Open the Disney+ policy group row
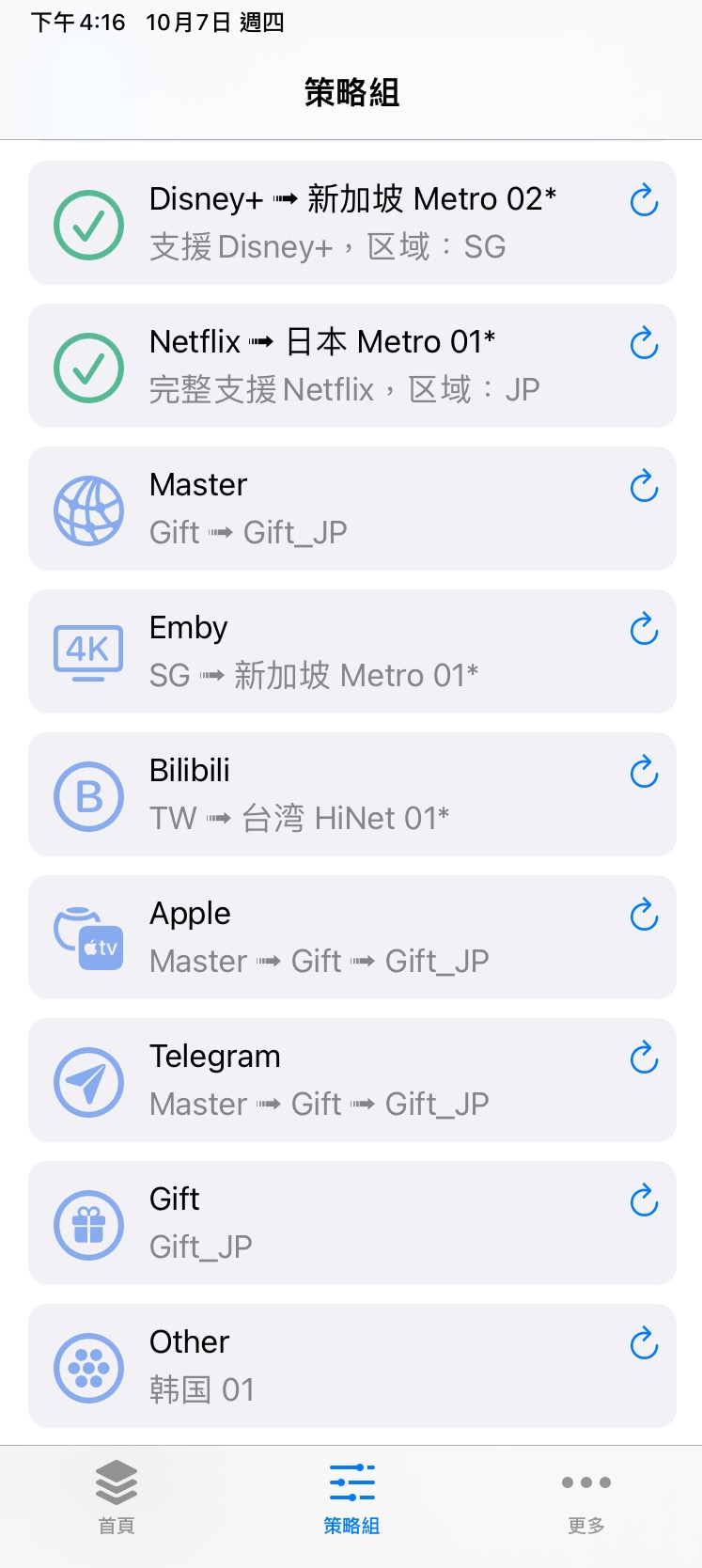This screenshot has height=1568, width=702. pos(352,224)
